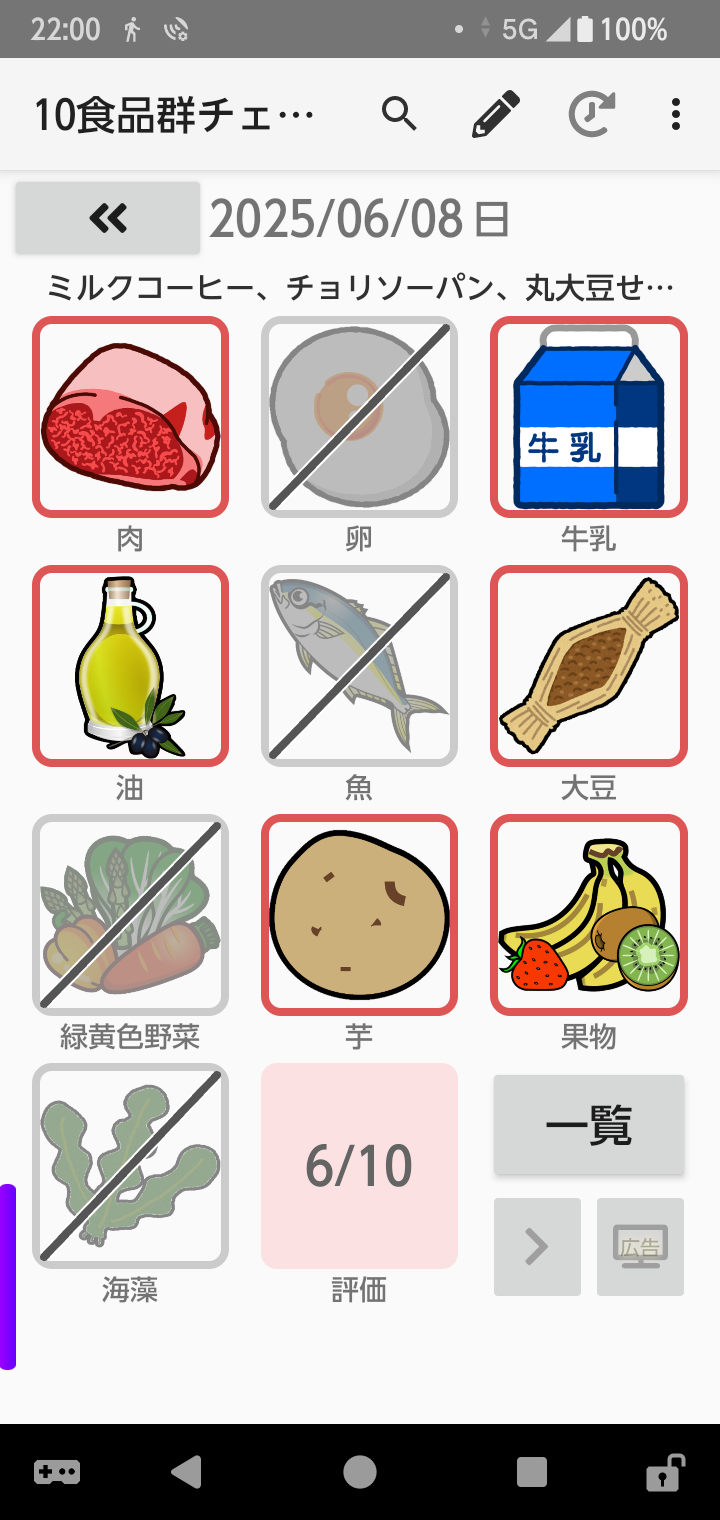720x1520 pixels.
Task: Open the 一覧 list view
Action: (x=589, y=1125)
